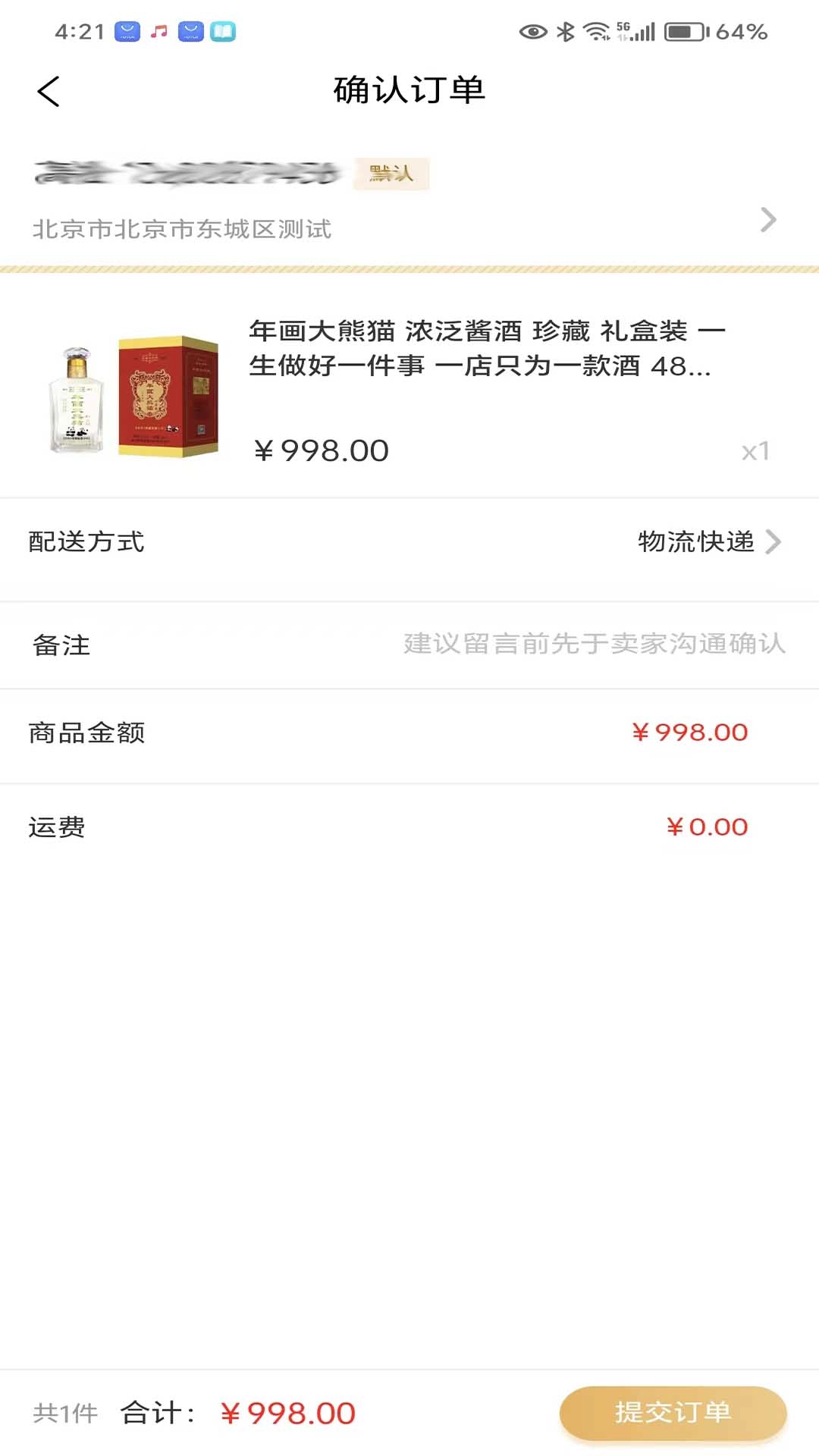Screen dimensions: 819x1456
Task: Open the music app icon in the status bar
Action: pyautogui.click(x=158, y=32)
